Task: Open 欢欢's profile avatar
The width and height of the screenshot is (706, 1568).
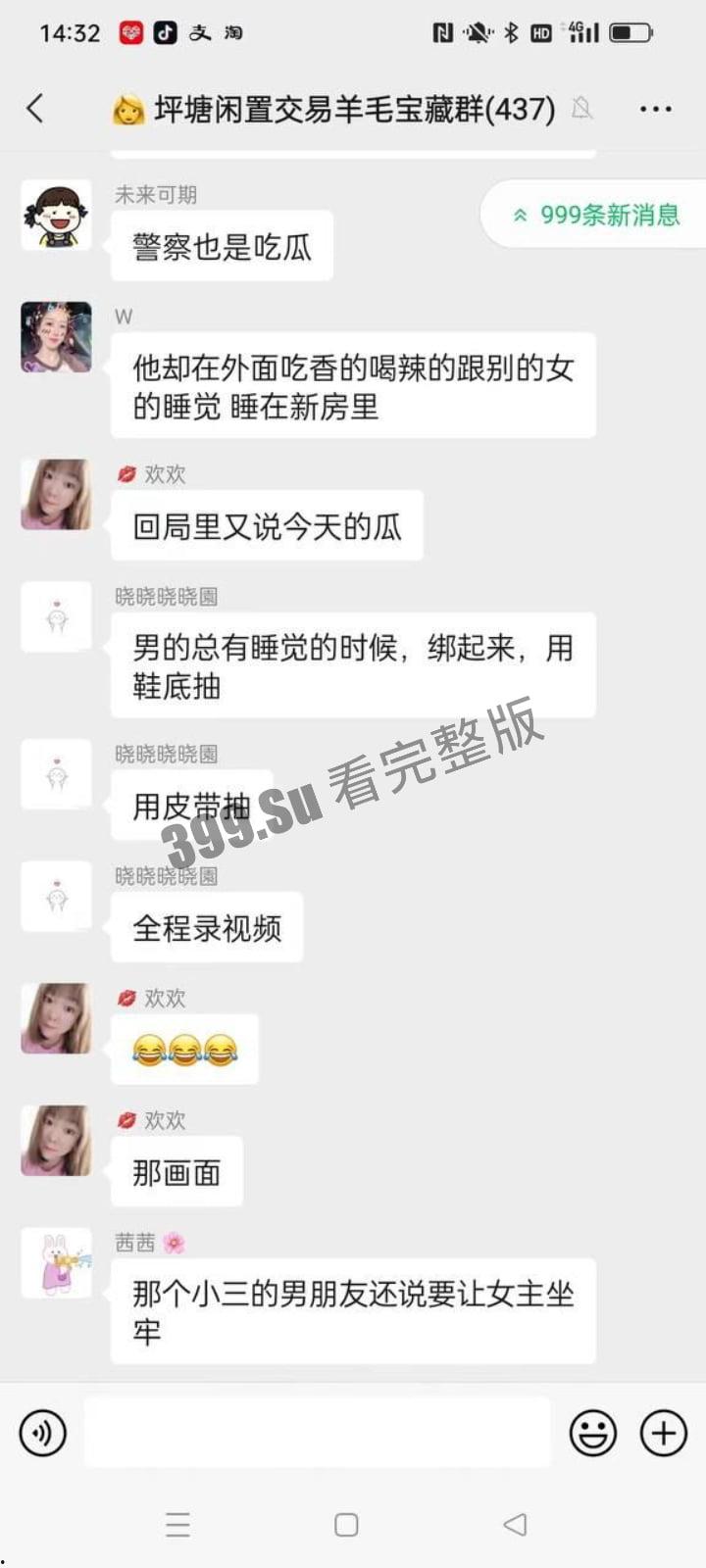Action: point(56,495)
